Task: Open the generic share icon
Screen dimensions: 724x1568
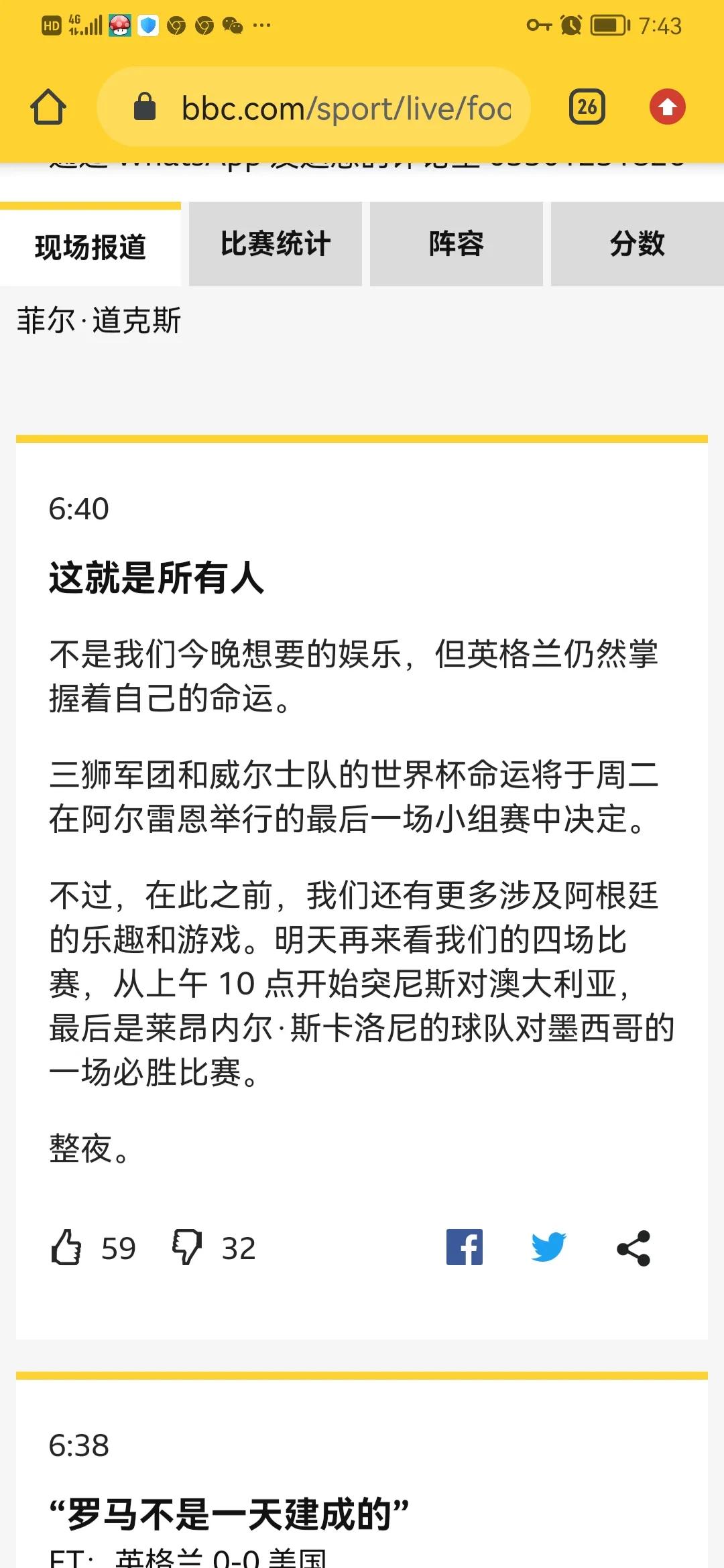Action: (633, 1248)
